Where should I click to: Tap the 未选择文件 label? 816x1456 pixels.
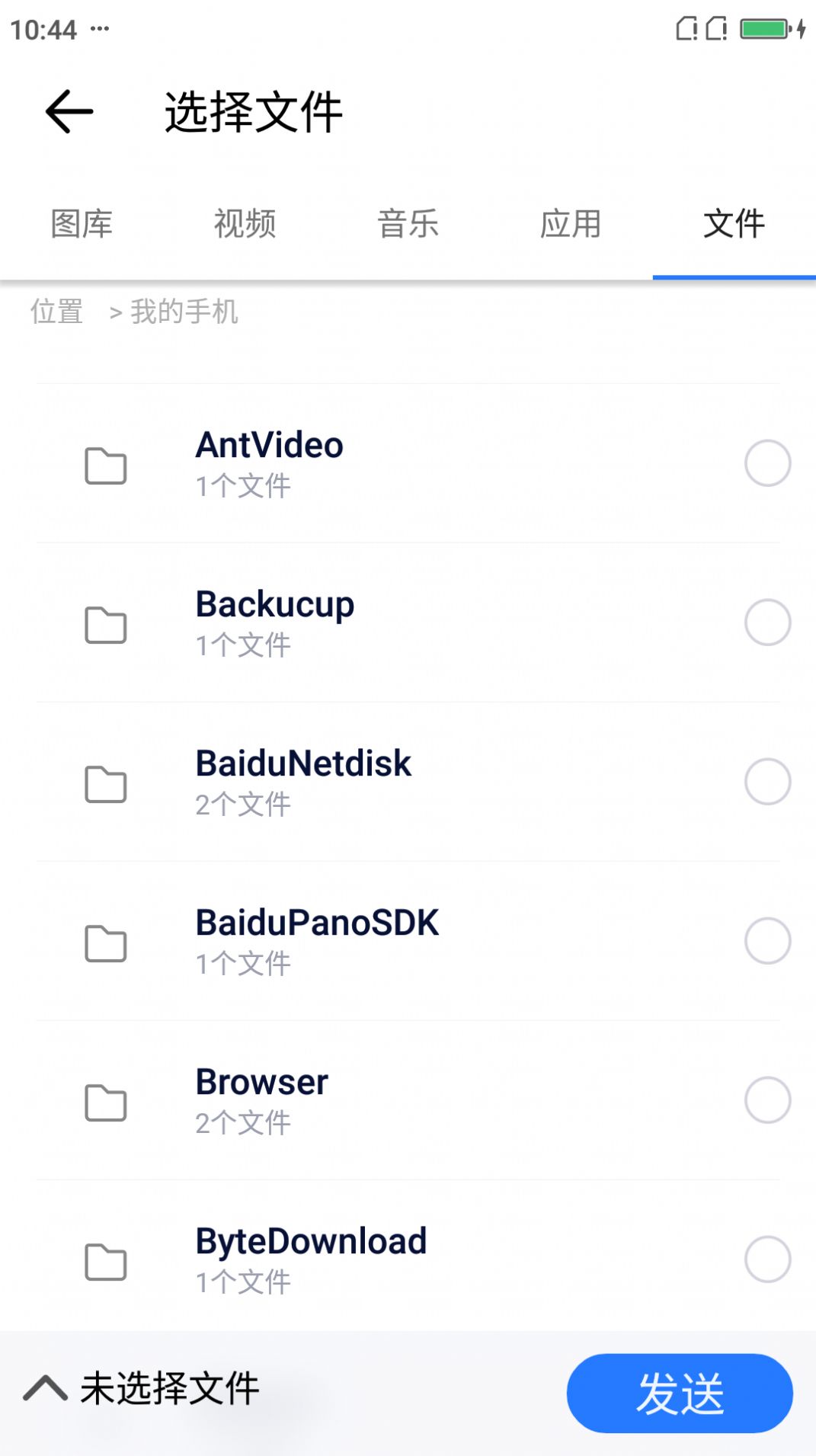point(169,1388)
